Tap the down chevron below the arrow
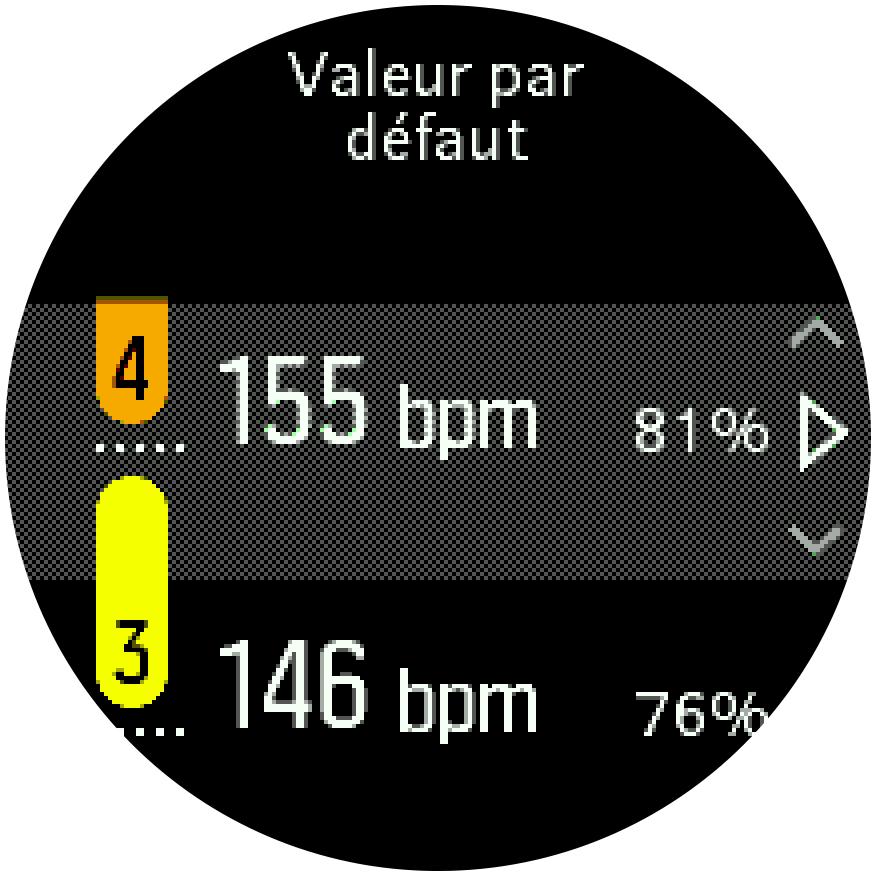Screen dimensions: 872x872 point(817,541)
